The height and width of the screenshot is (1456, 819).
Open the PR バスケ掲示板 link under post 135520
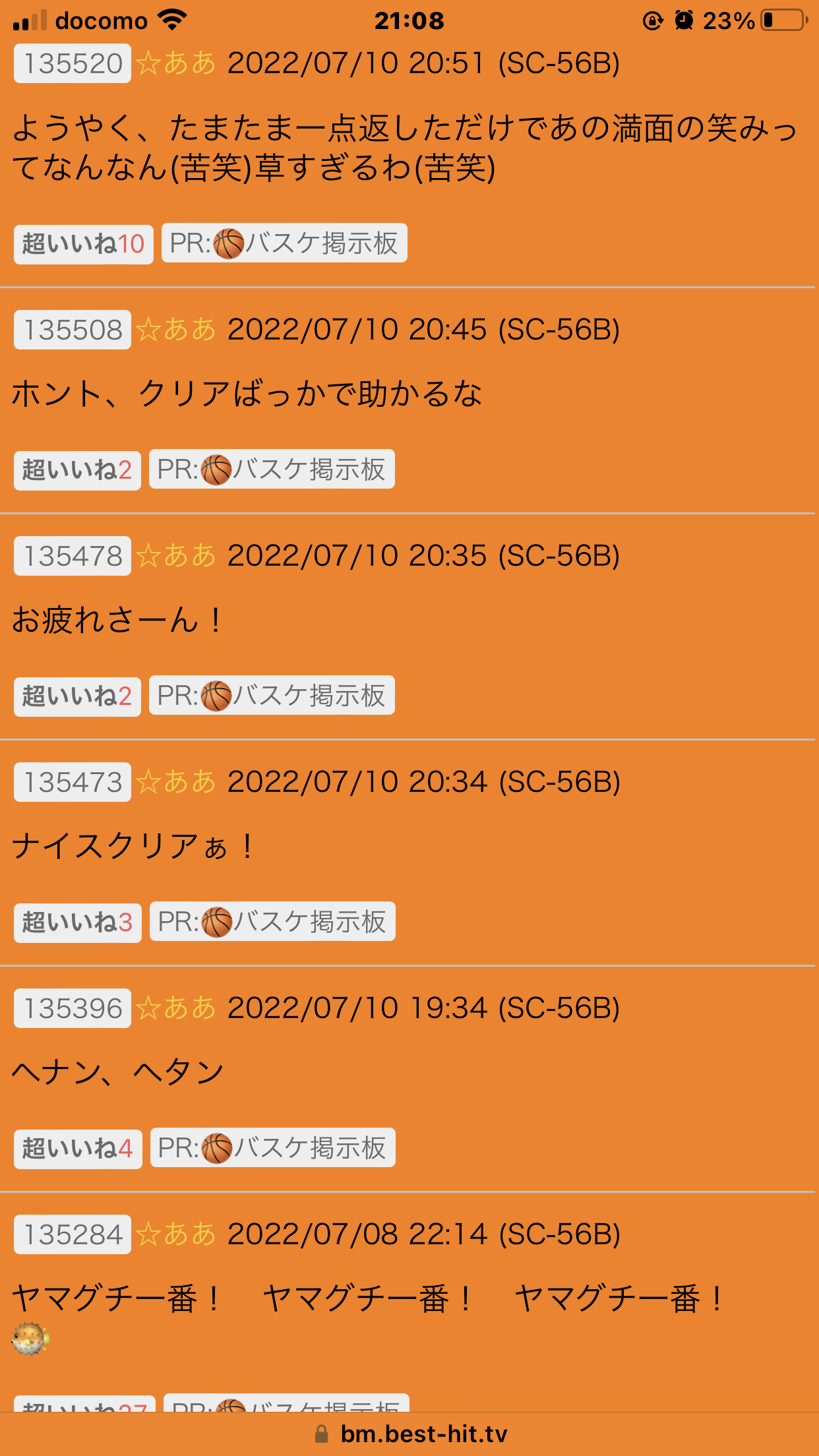284,243
